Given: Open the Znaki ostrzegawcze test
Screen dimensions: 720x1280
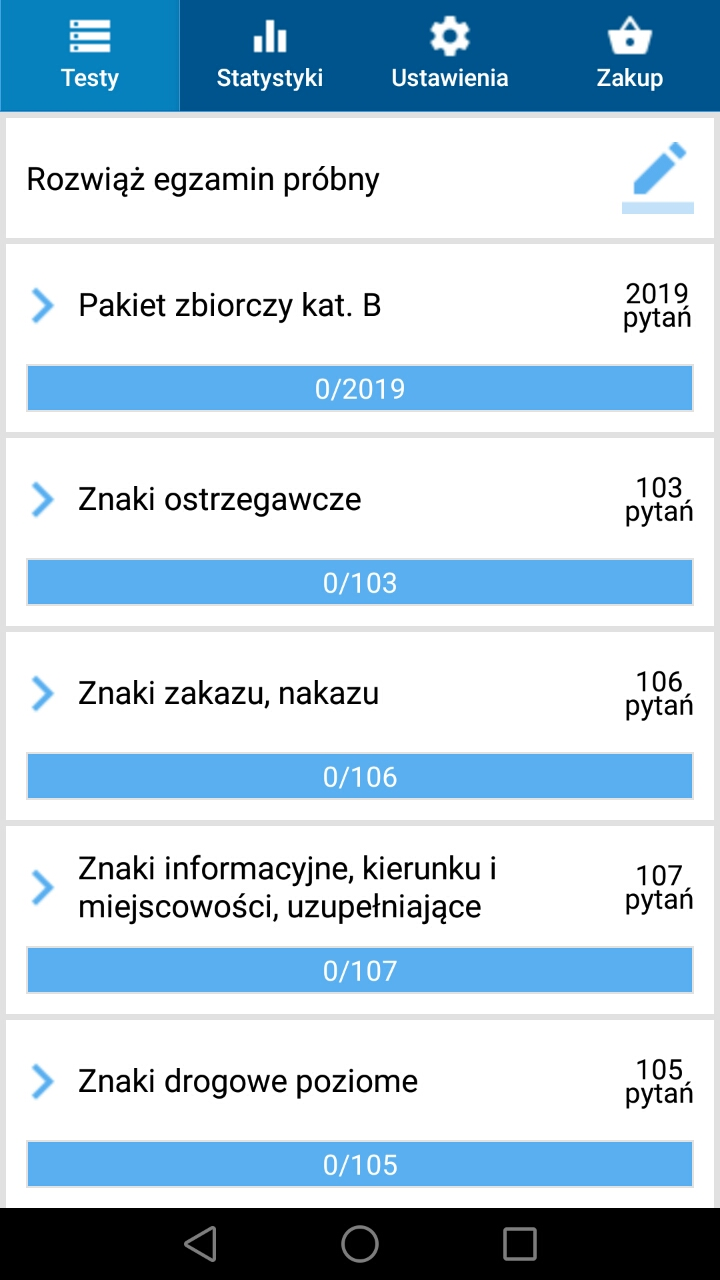Looking at the screenshot, I should pos(360,532).
